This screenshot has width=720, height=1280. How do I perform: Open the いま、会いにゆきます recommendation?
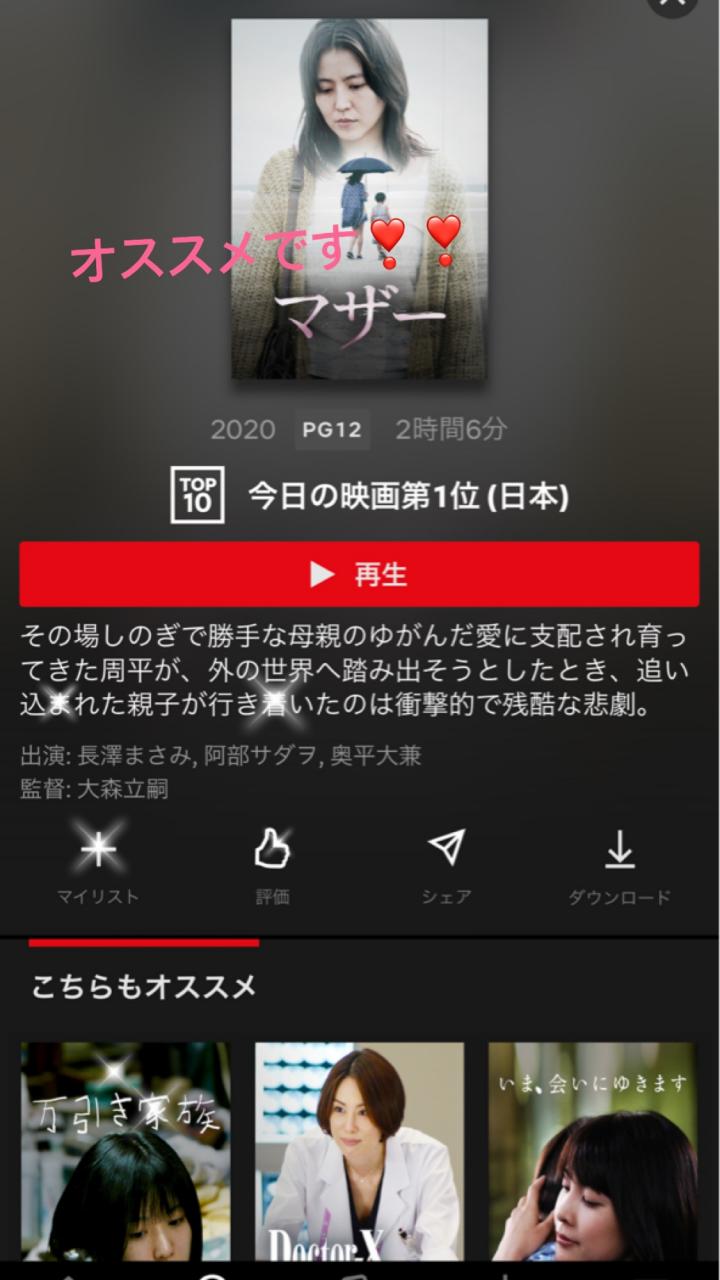point(592,1150)
